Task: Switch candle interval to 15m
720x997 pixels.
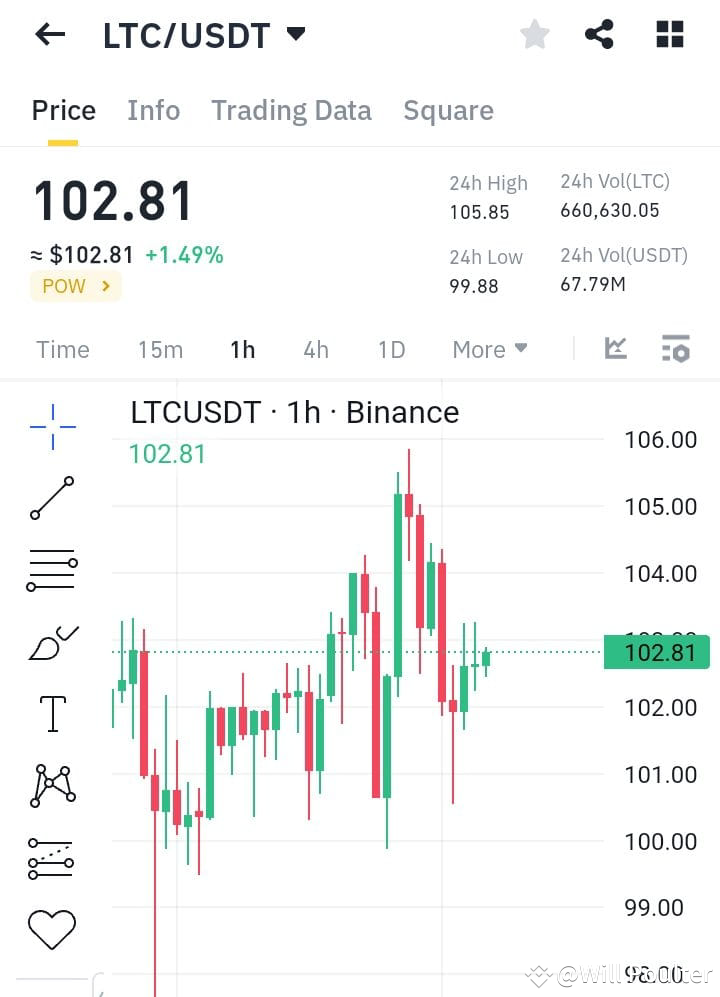Action: click(160, 349)
